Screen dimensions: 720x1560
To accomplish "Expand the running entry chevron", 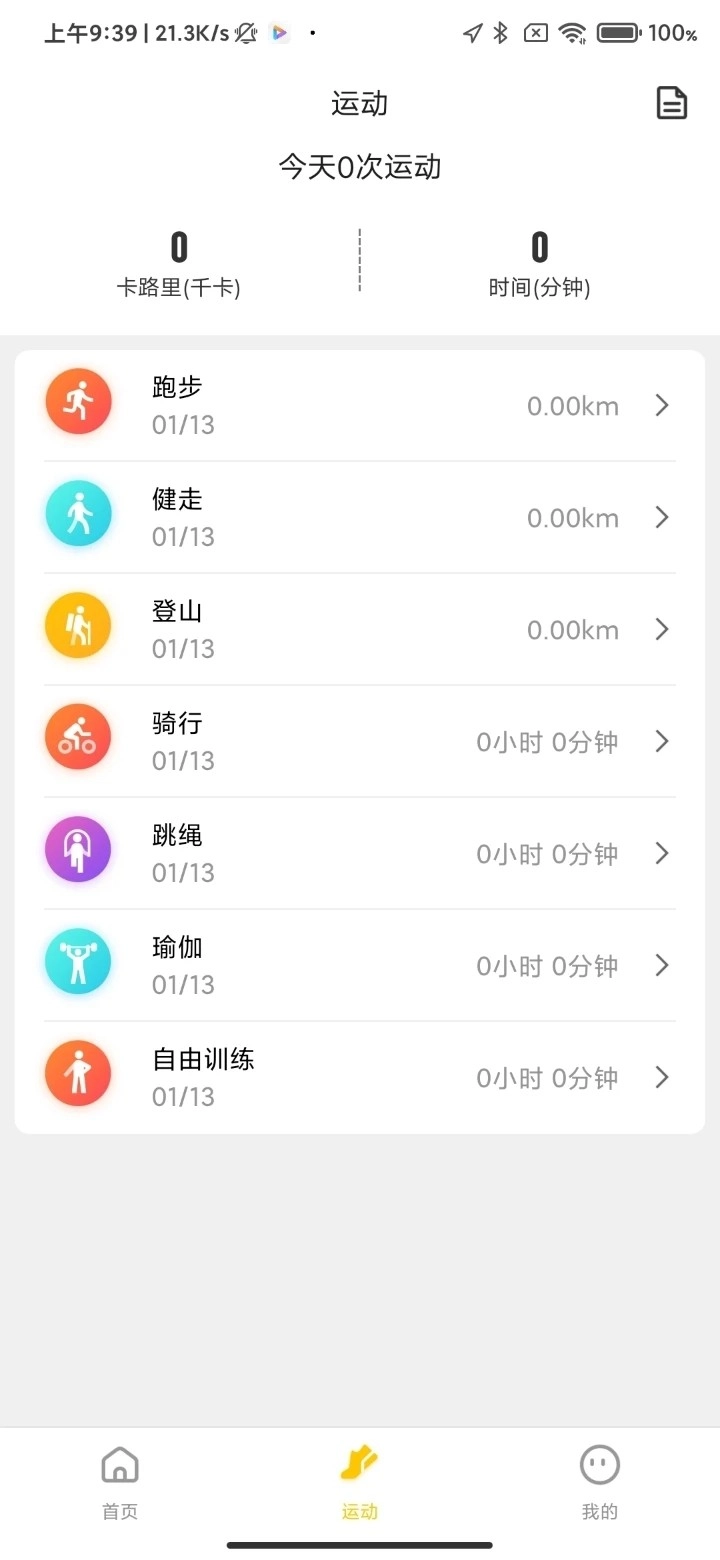I will (x=661, y=406).
